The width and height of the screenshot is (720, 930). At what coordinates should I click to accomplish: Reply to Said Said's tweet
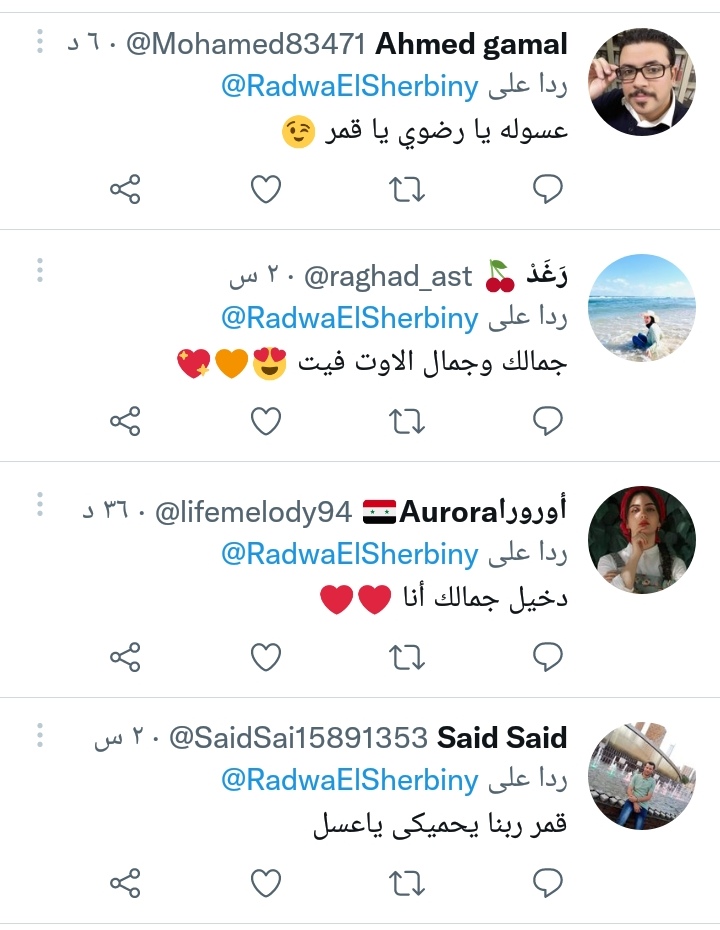pyautogui.click(x=547, y=883)
